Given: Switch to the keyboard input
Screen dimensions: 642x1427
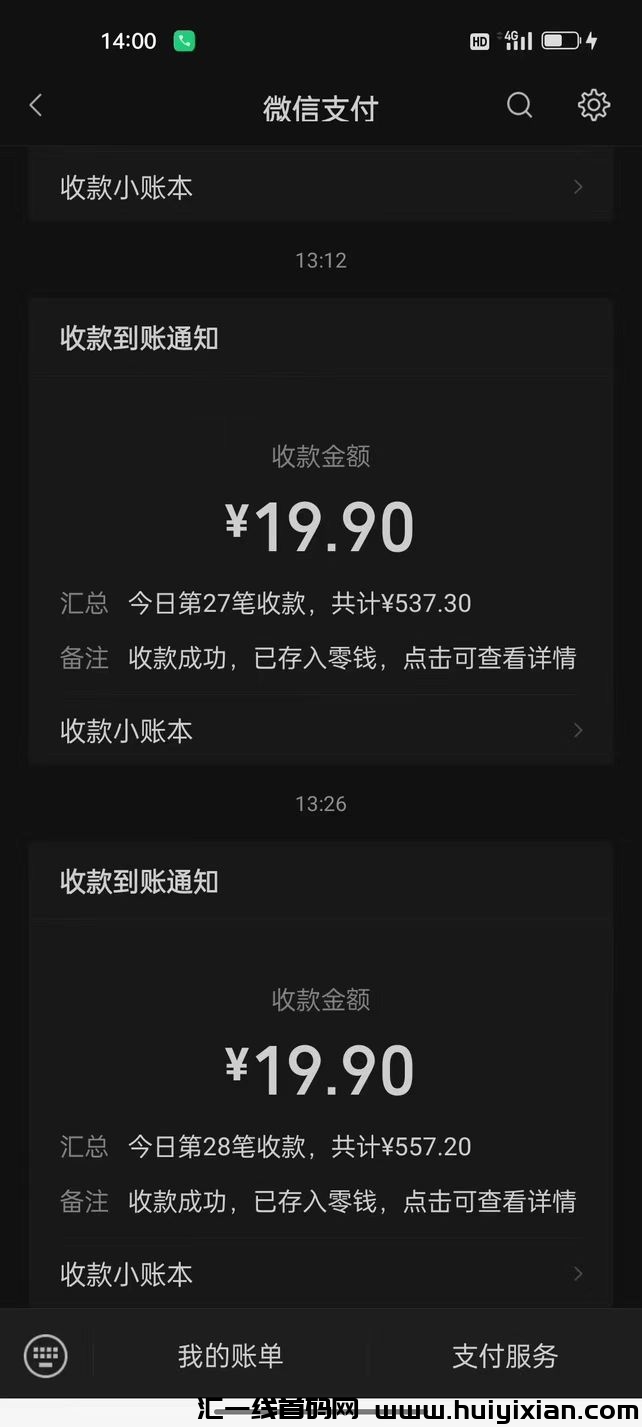Looking at the screenshot, I should pyautogui.click(x=46, y=1356).
